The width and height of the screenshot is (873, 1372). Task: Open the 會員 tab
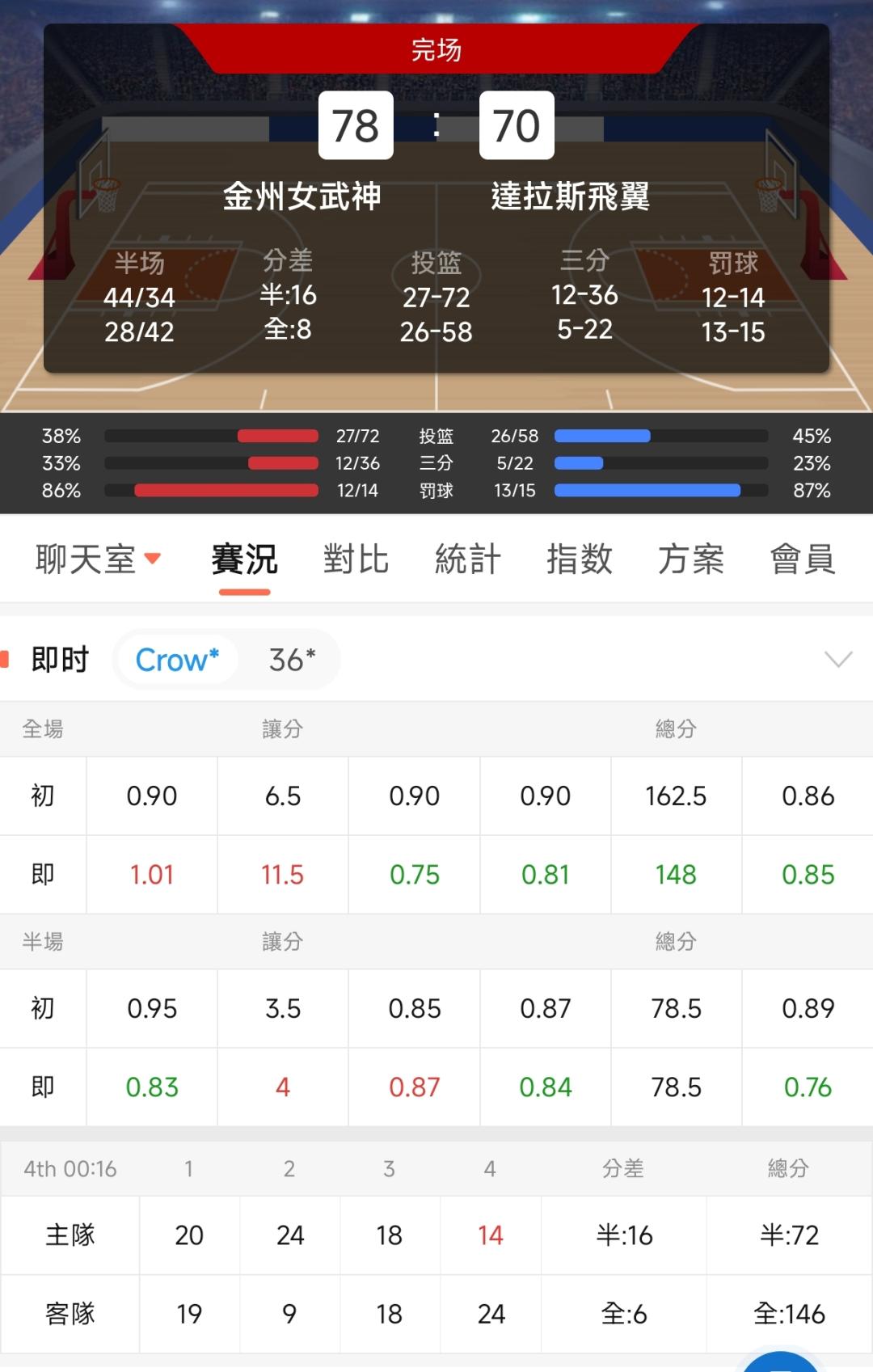pos(802,559)
